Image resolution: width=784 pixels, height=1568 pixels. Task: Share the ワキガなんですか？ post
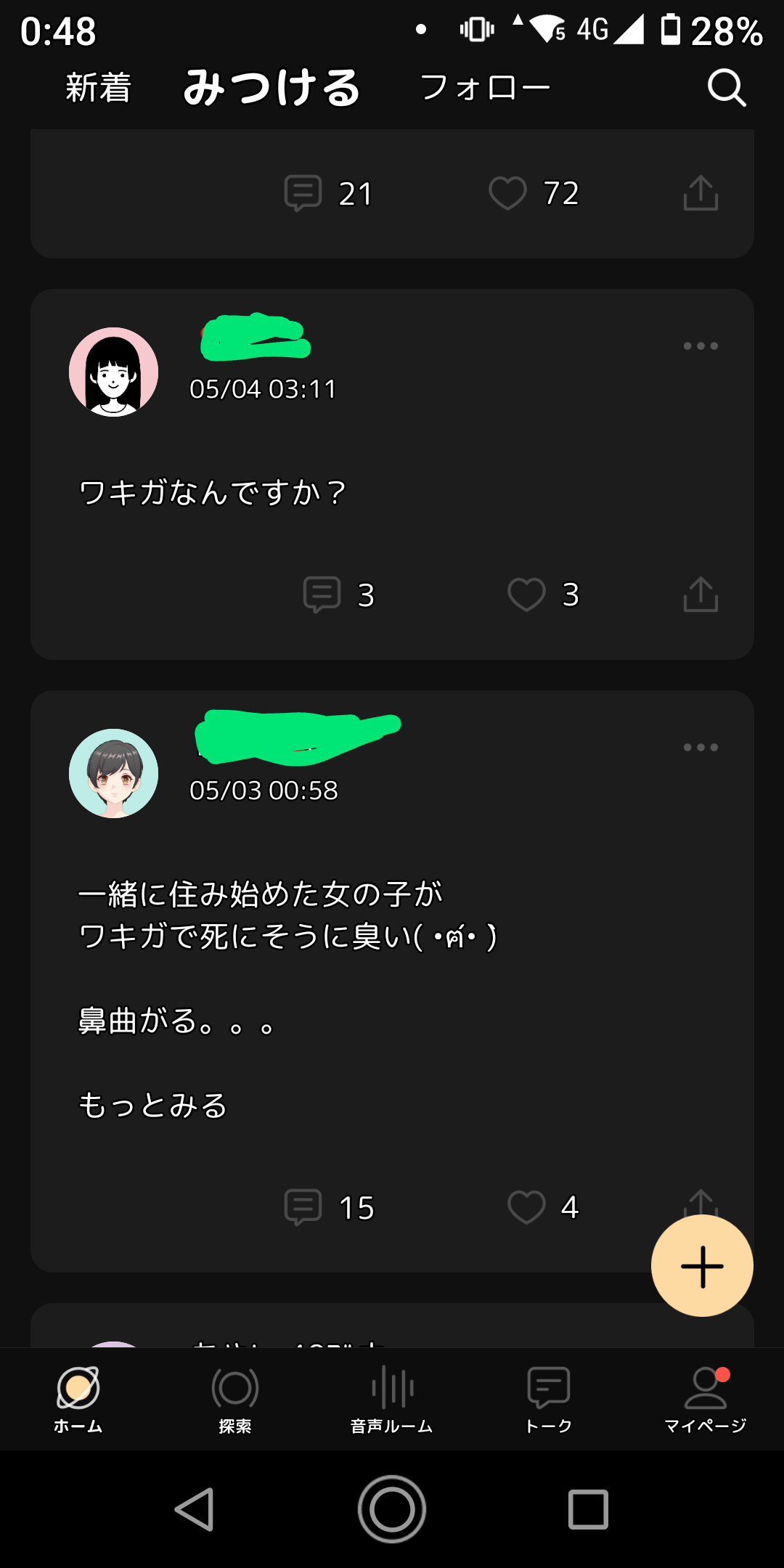701,595
